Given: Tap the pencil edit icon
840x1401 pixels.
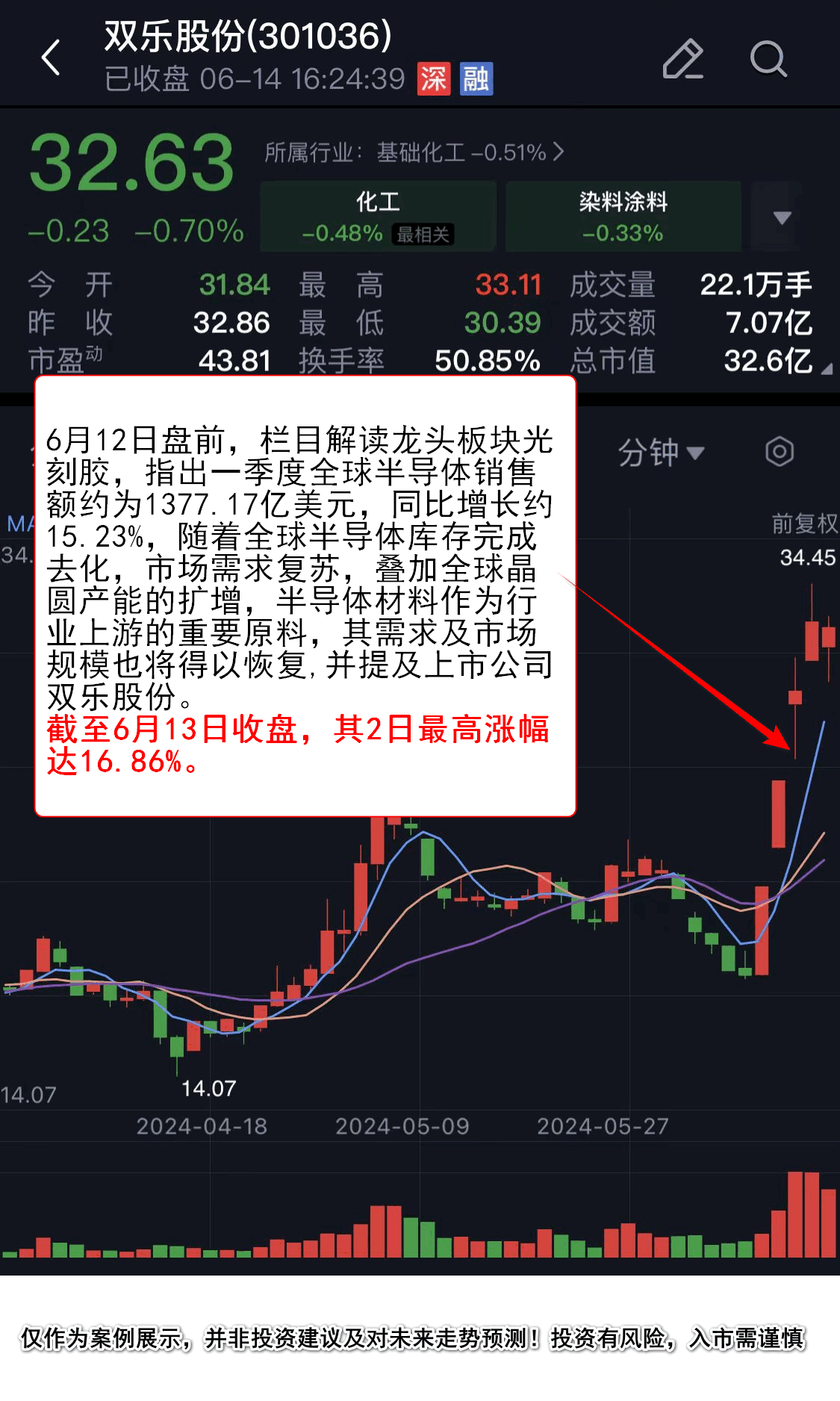Looking at the screenshot, I should tap(682, 58).
